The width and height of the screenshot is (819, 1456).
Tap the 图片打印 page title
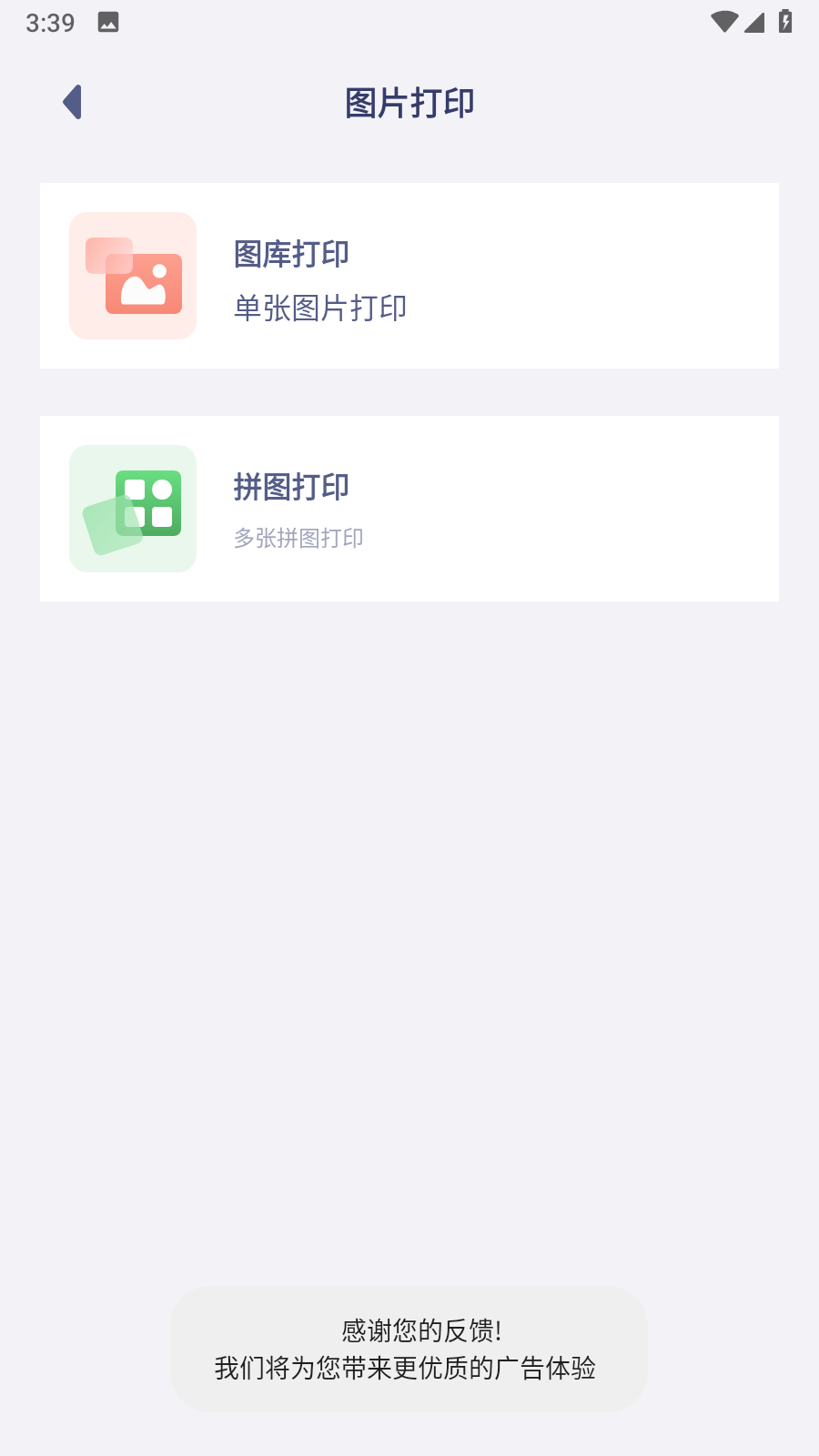[409, 103]
